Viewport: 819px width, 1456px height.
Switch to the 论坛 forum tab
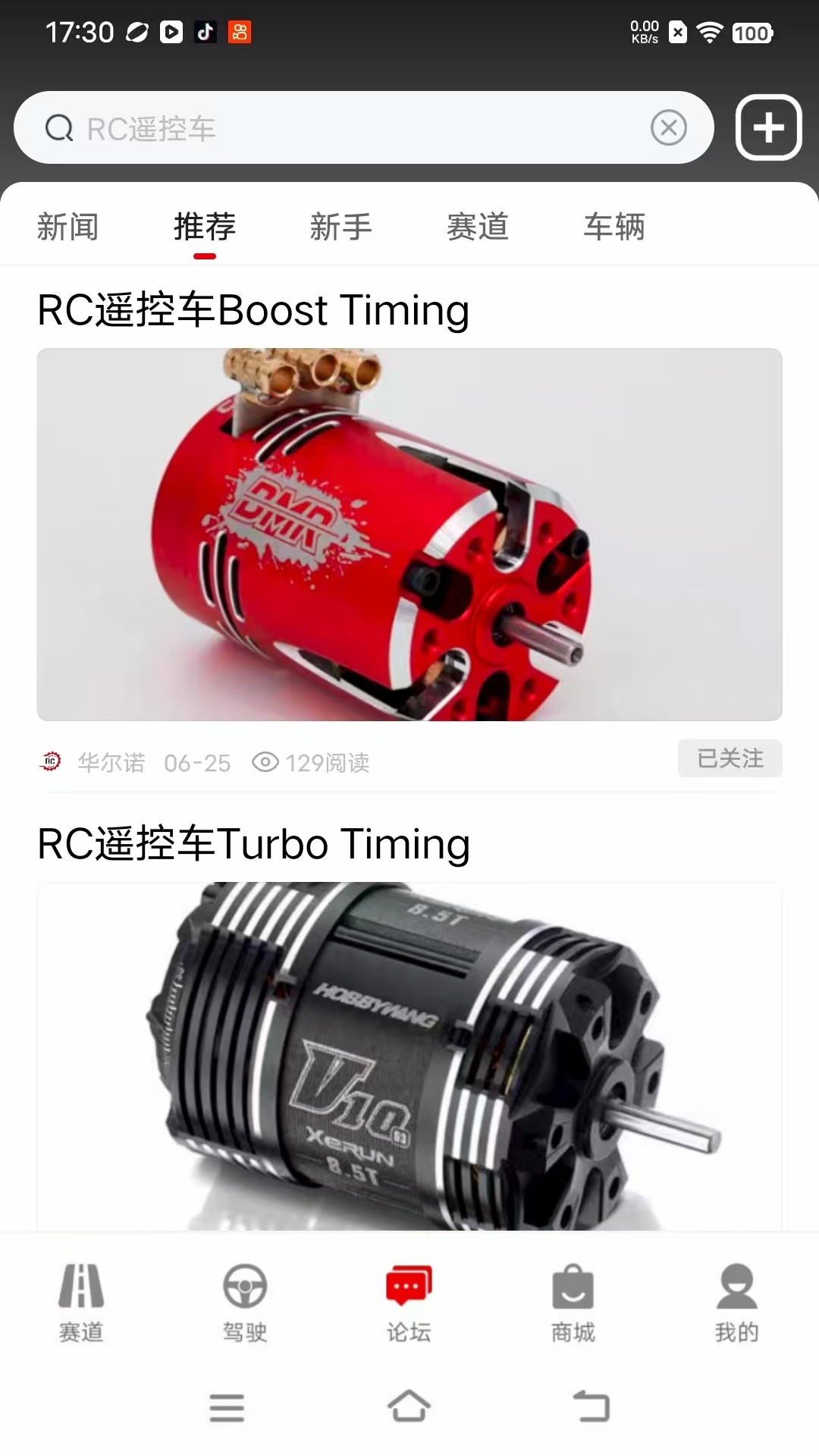(x=409, y=1303)
